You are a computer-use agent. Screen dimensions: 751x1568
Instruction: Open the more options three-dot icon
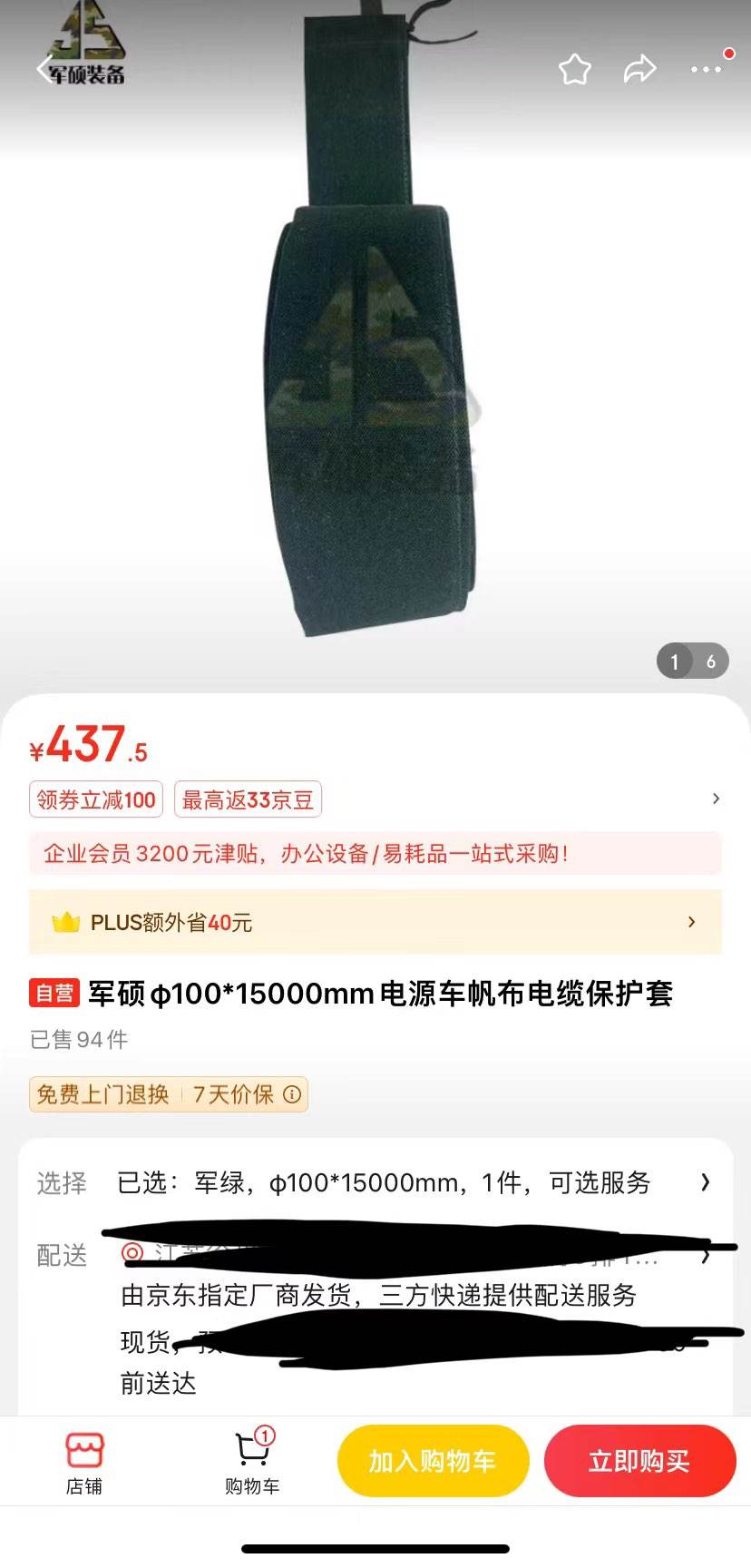click(x=706, y=68)
